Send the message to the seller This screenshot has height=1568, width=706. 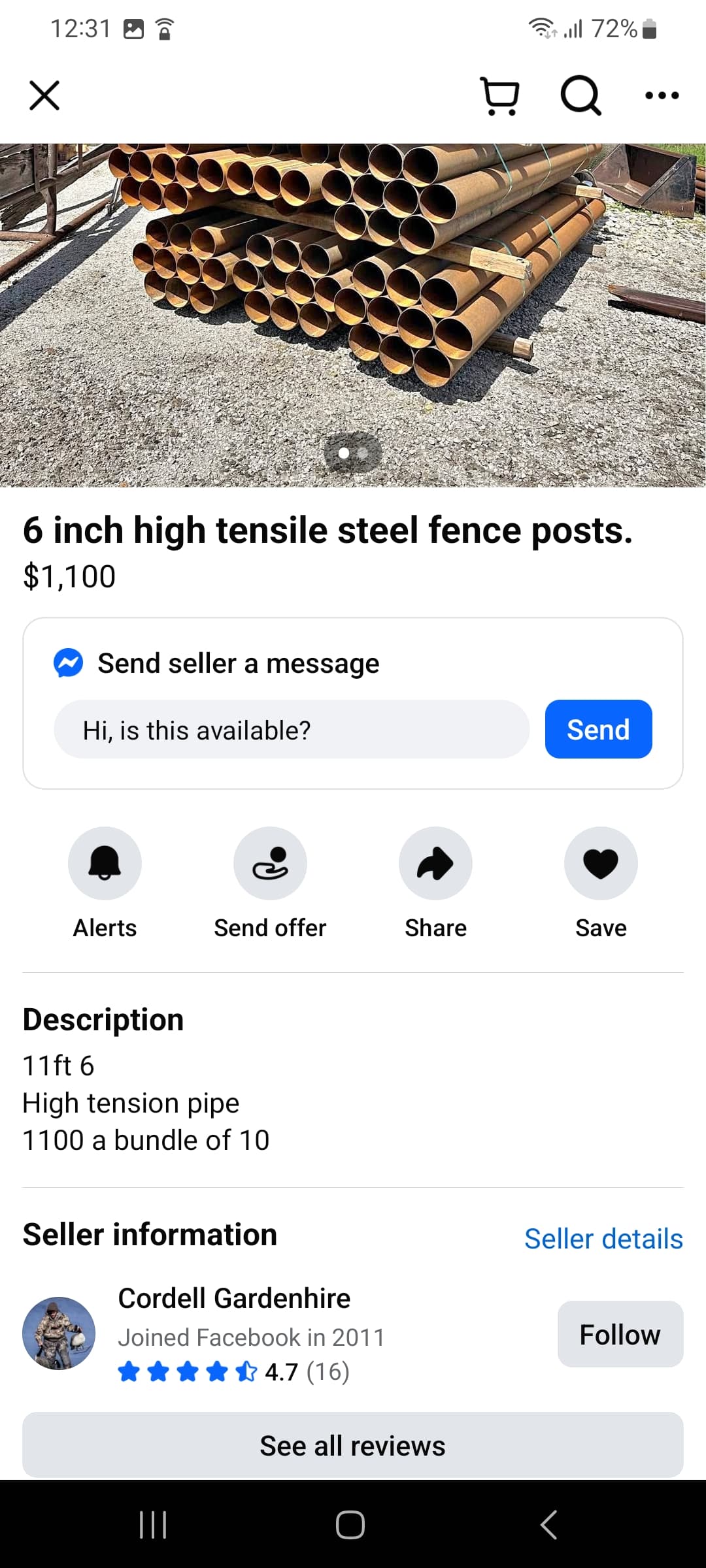pyautogui.click(x=597, y=730)
